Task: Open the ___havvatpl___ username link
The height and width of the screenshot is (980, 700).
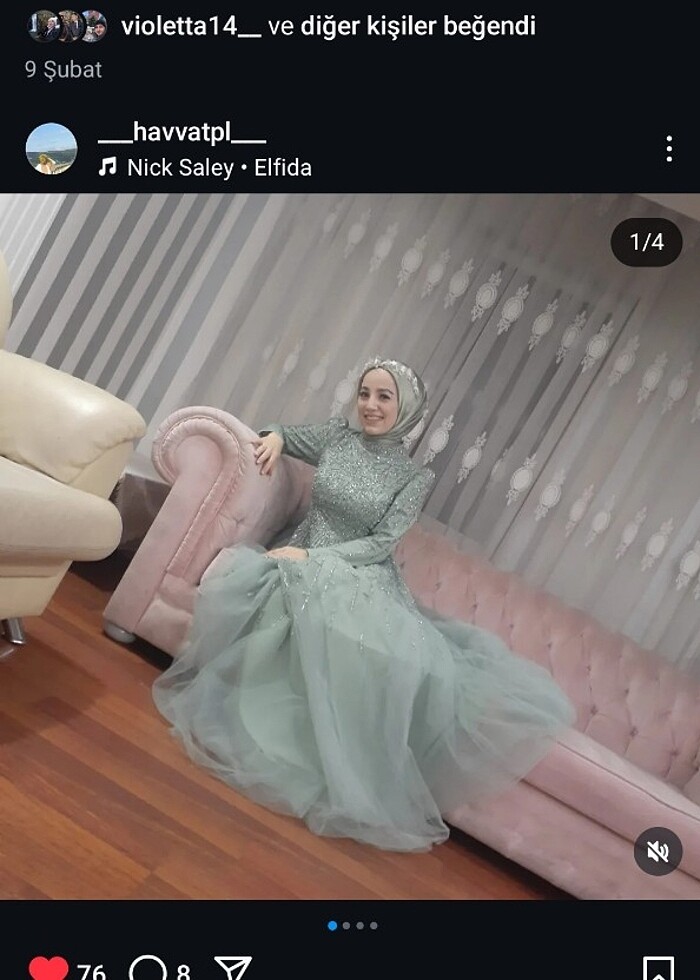Action: [x=182, y=133]
